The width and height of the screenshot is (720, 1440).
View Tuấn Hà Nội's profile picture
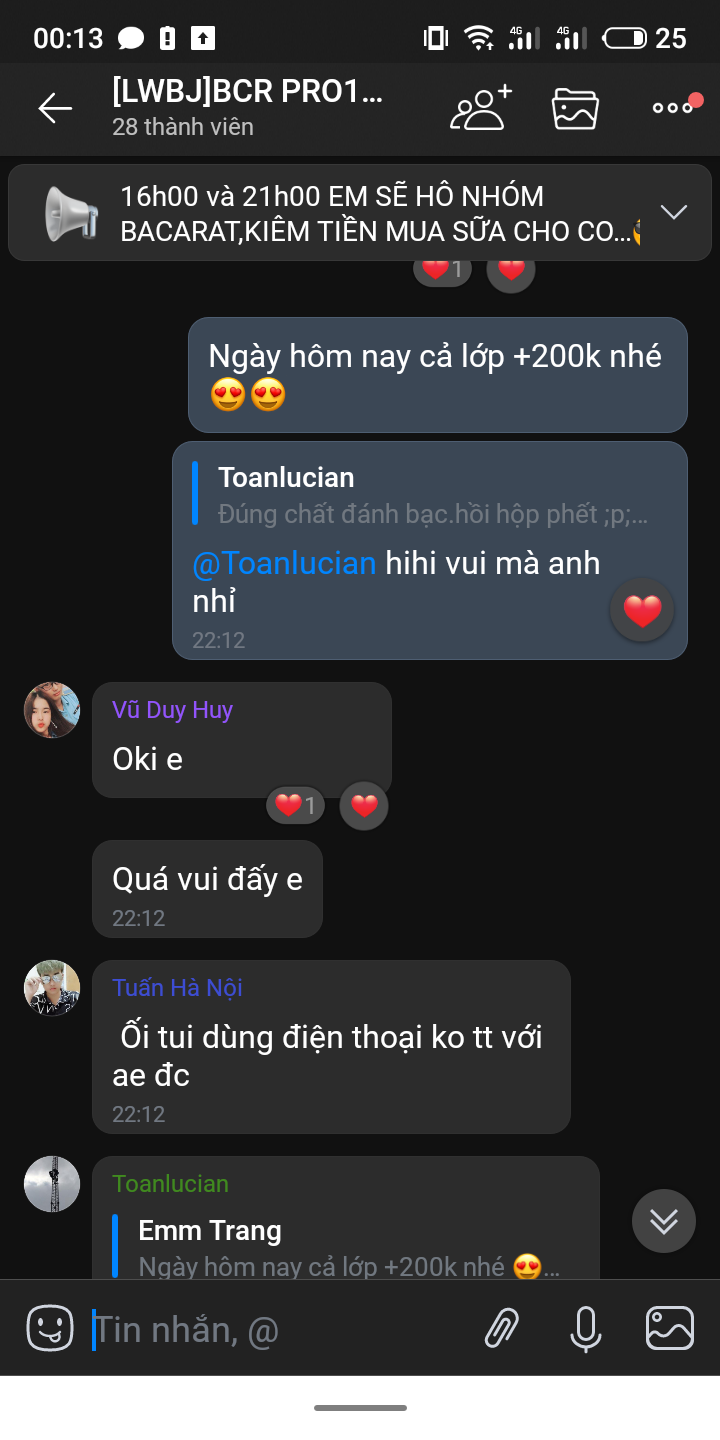[x=52, y=988]
